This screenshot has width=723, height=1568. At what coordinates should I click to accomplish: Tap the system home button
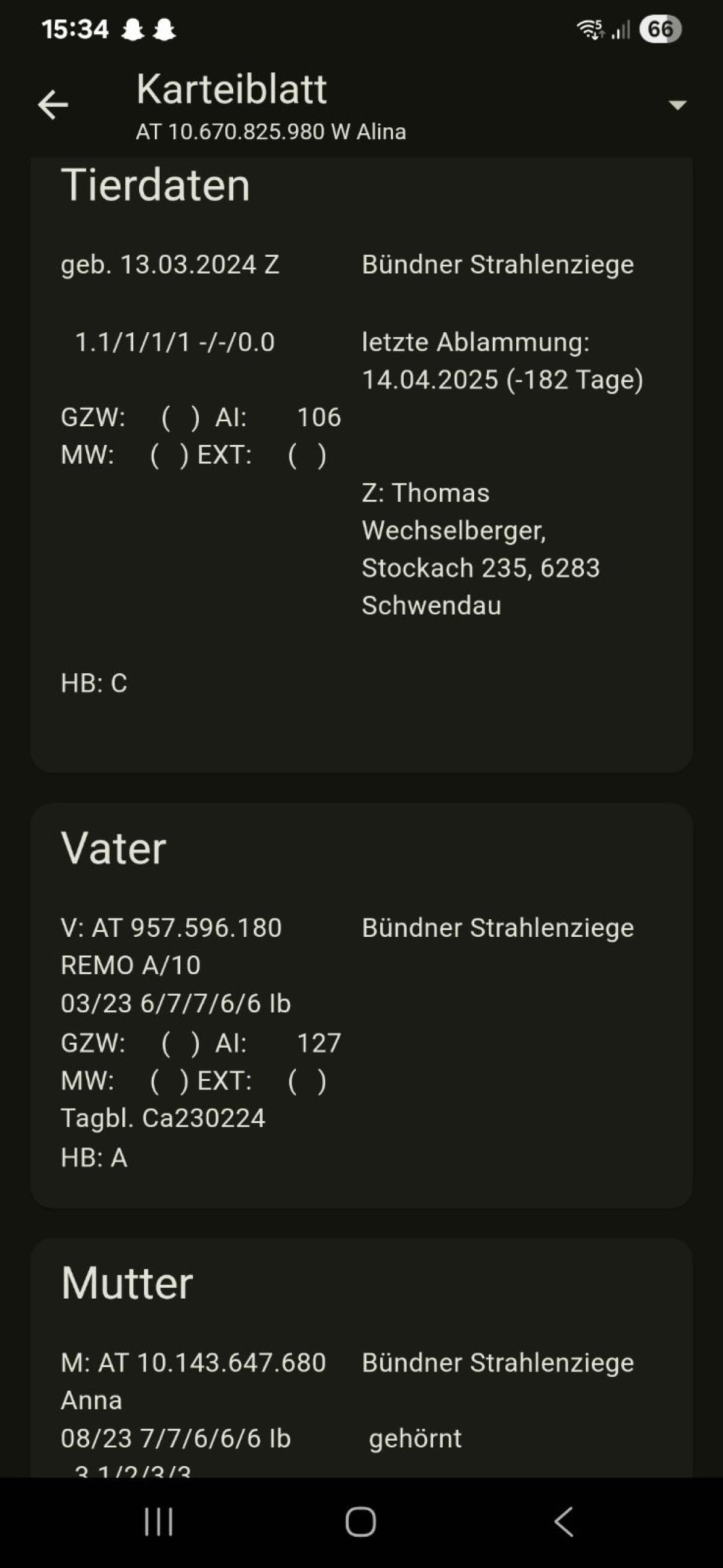pos(361,1522)
